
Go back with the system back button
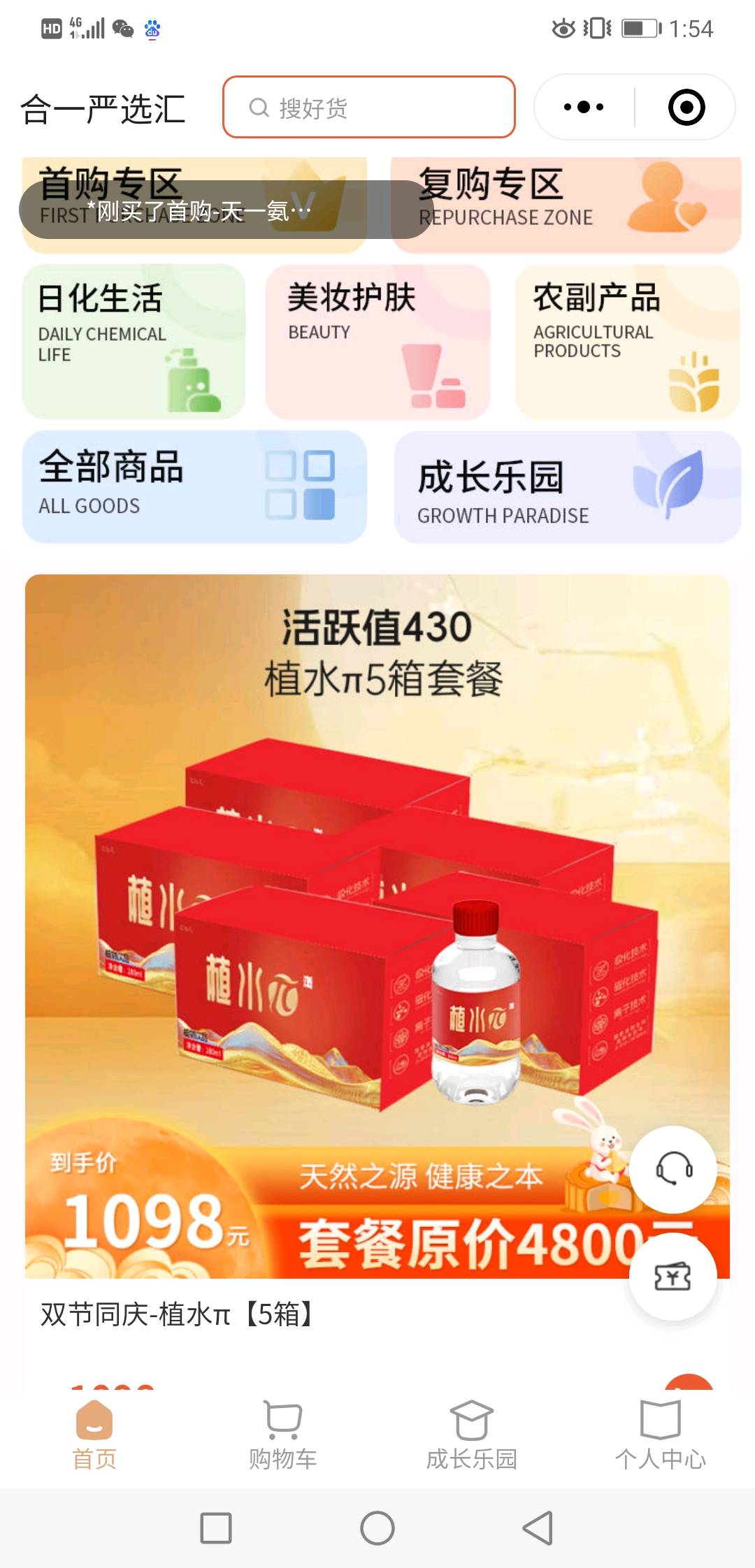(538, 1528)
